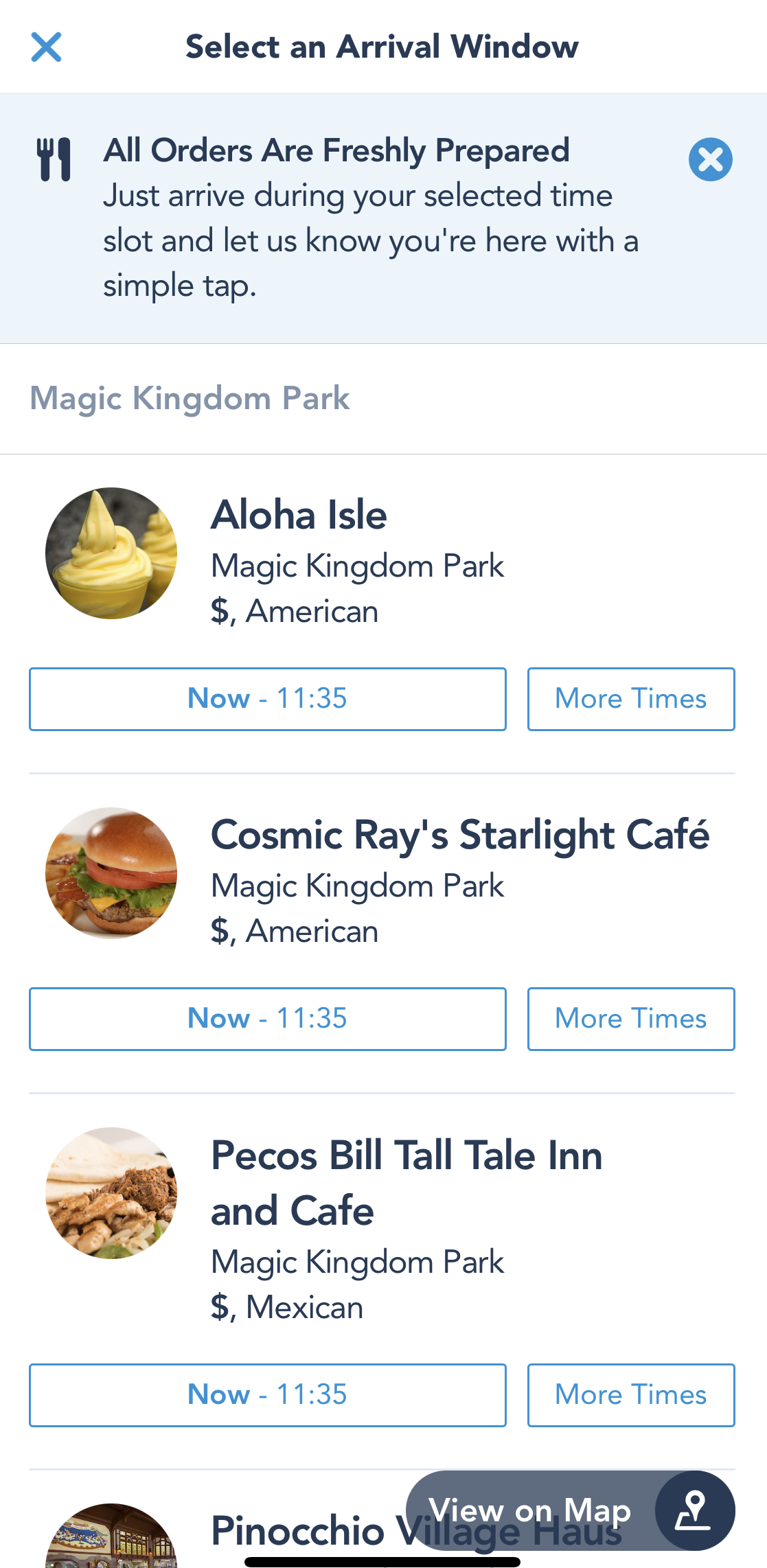Screen dimensions: 767x1568
Task: Tap the View on Map button
Action: pos(570,1510)
